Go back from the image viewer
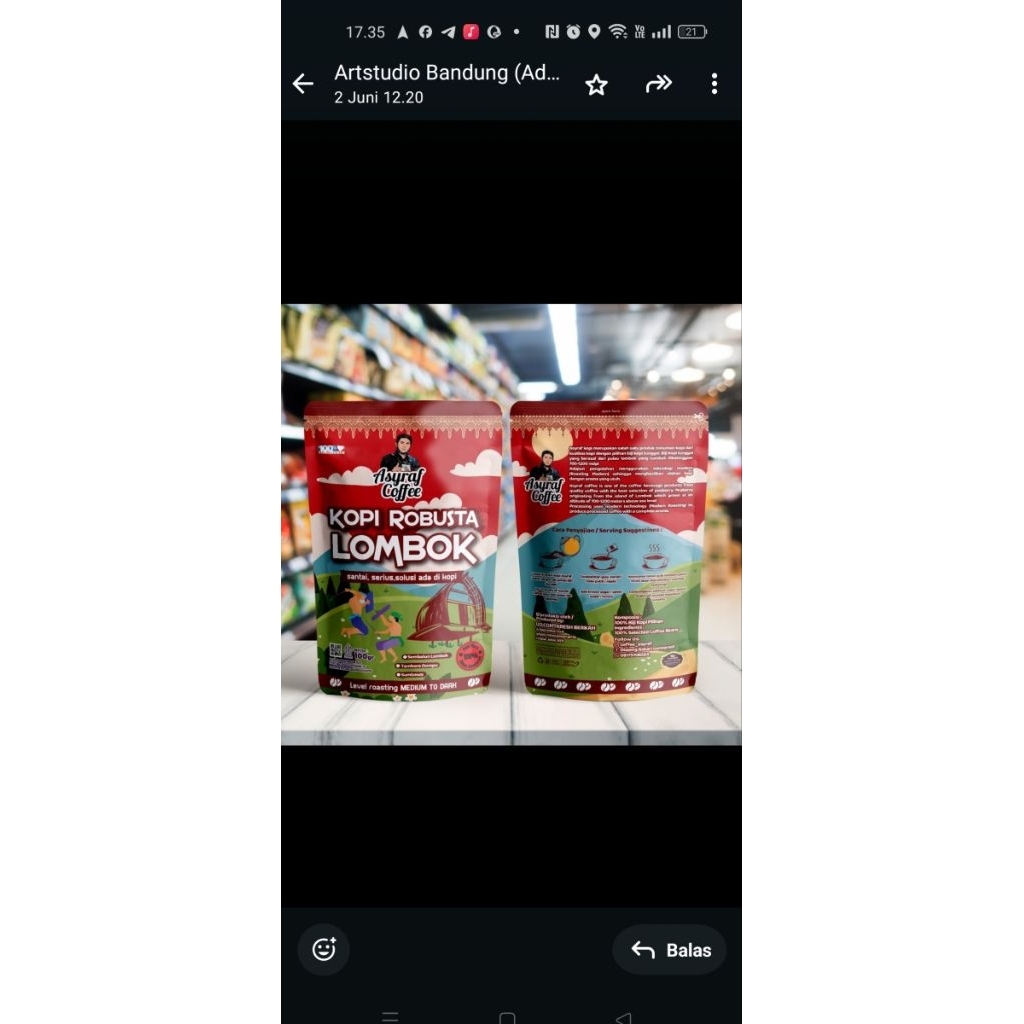This screenshot has height=1024, width=1024. (x=303, y=84)
